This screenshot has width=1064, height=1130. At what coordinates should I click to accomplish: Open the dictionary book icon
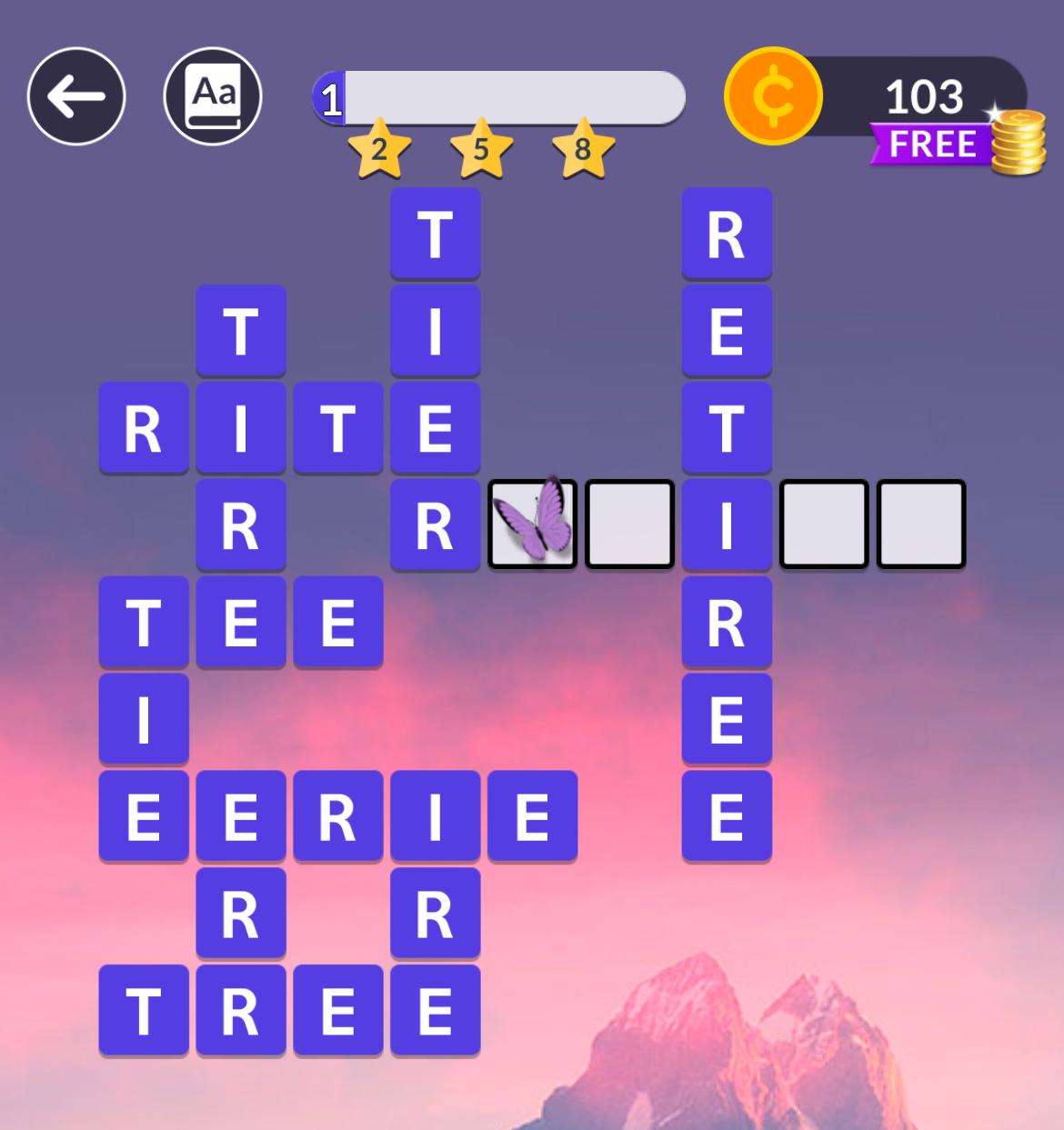click(213, 96)
